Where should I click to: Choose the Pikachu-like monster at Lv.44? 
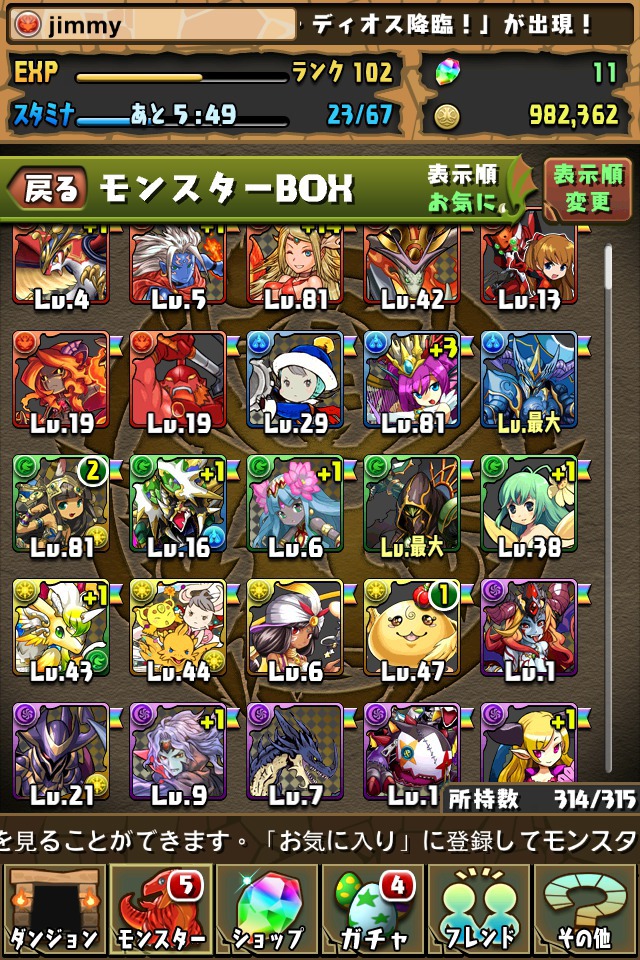coord(178,627)
